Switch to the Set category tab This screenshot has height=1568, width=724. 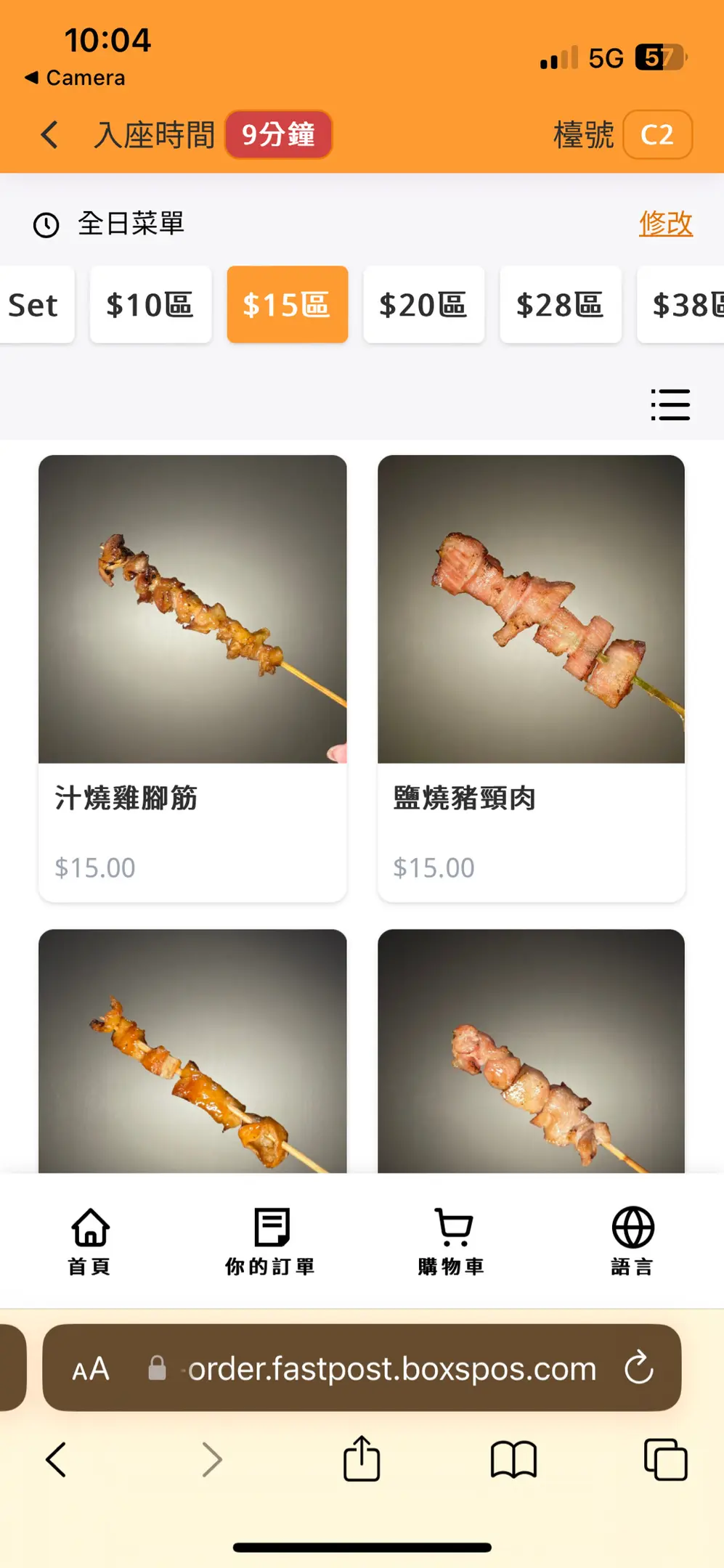pos(33,305)
